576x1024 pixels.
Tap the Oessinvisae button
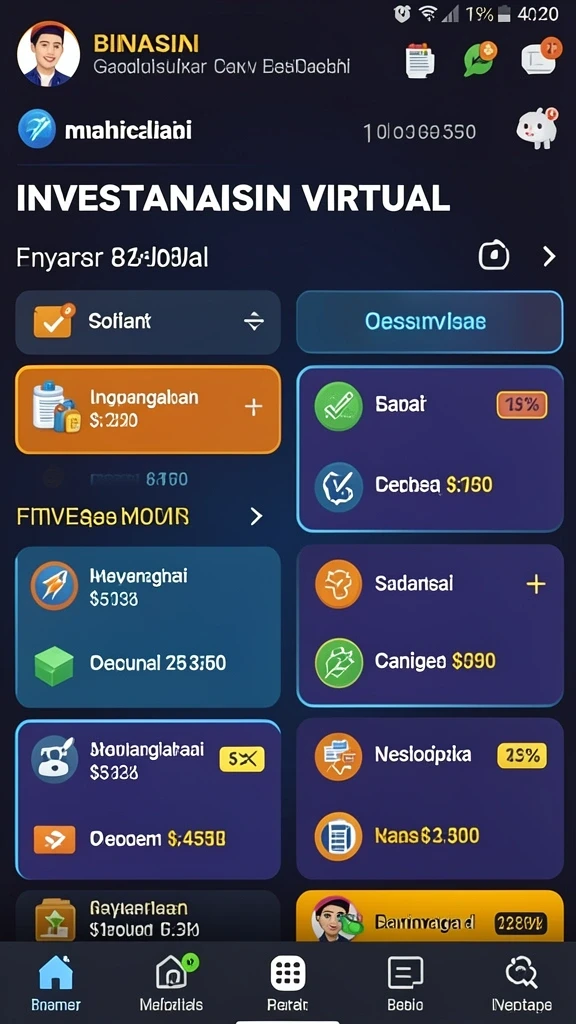[x=429, y=322]
